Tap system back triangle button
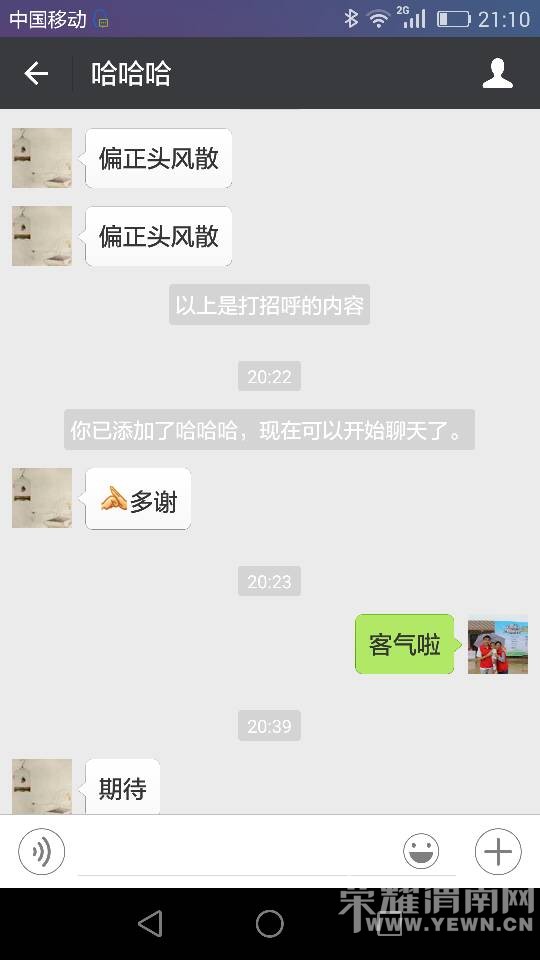The width and height of the screenshot is (540, 960). tap(151, 923)
